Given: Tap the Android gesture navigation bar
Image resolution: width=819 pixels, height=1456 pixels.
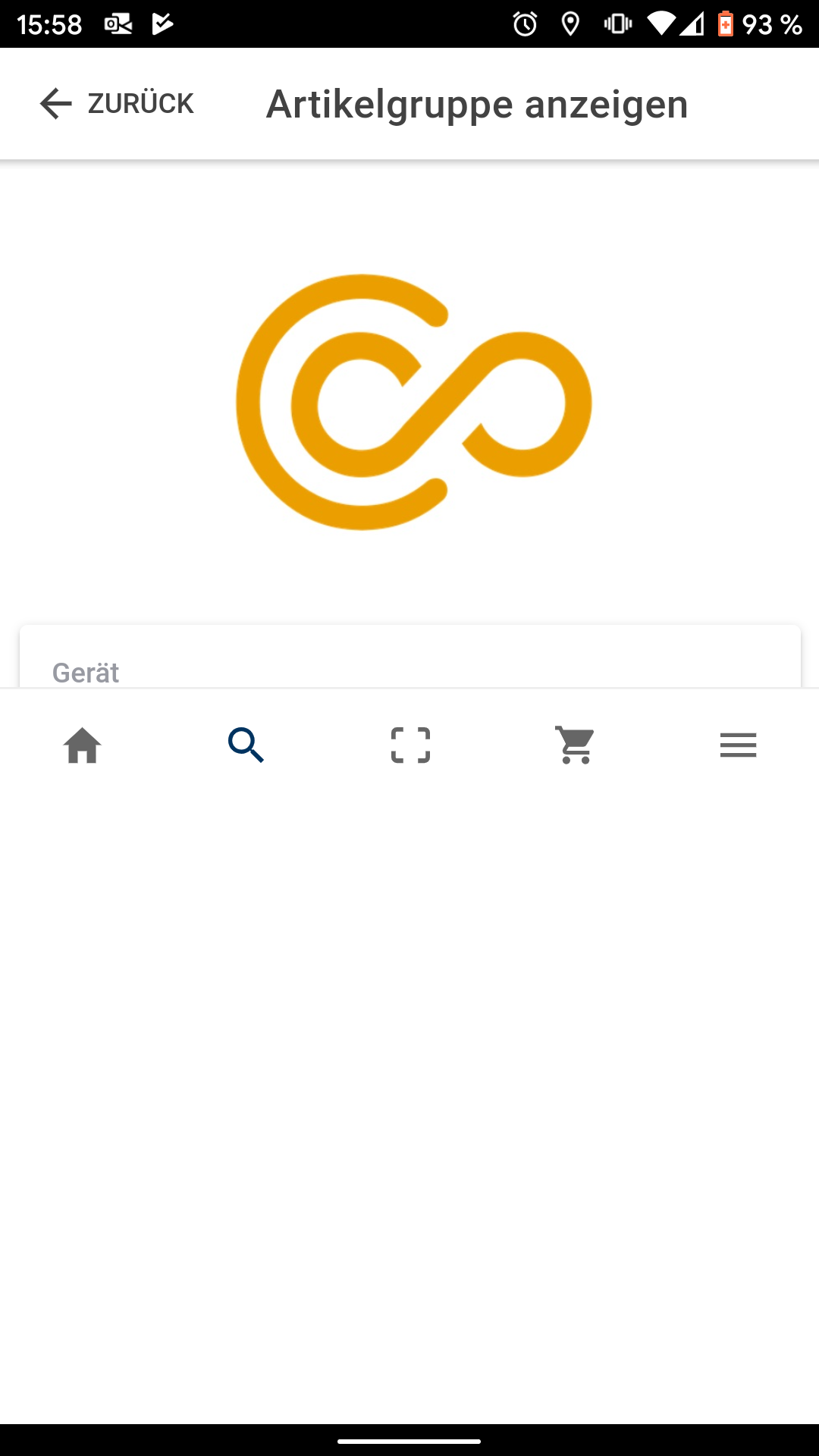Looking at the screenshot, I should point(409,1442).
